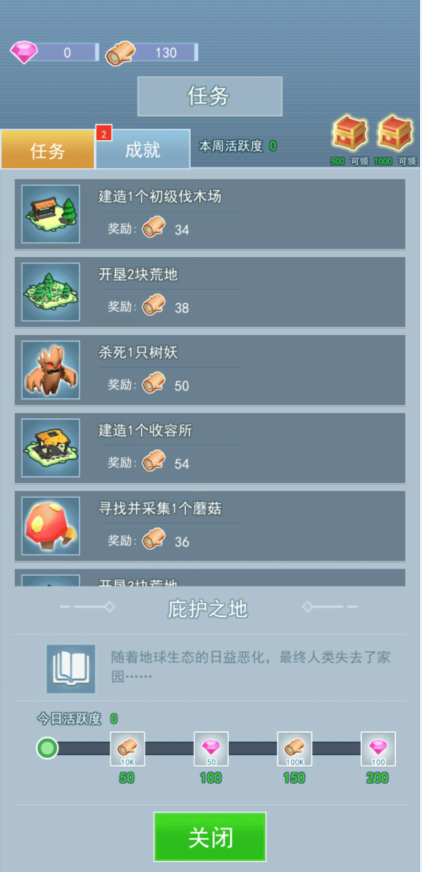Viewport: 422px width, 872px height.
Task: Tap the 150 activity wood reward
Action: (x=294, y=749)
